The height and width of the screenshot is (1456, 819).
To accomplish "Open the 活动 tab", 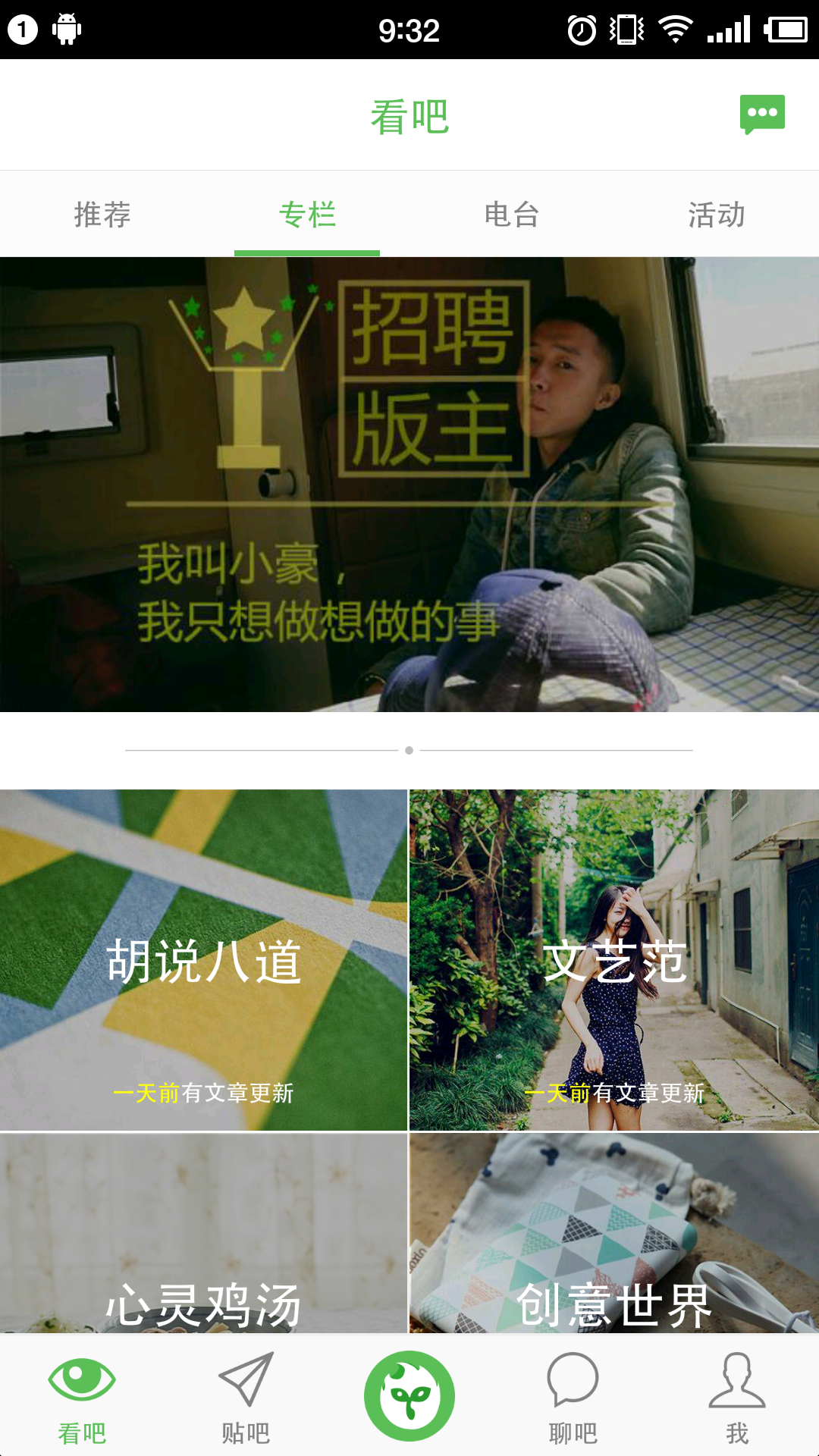I will point(717,215).
